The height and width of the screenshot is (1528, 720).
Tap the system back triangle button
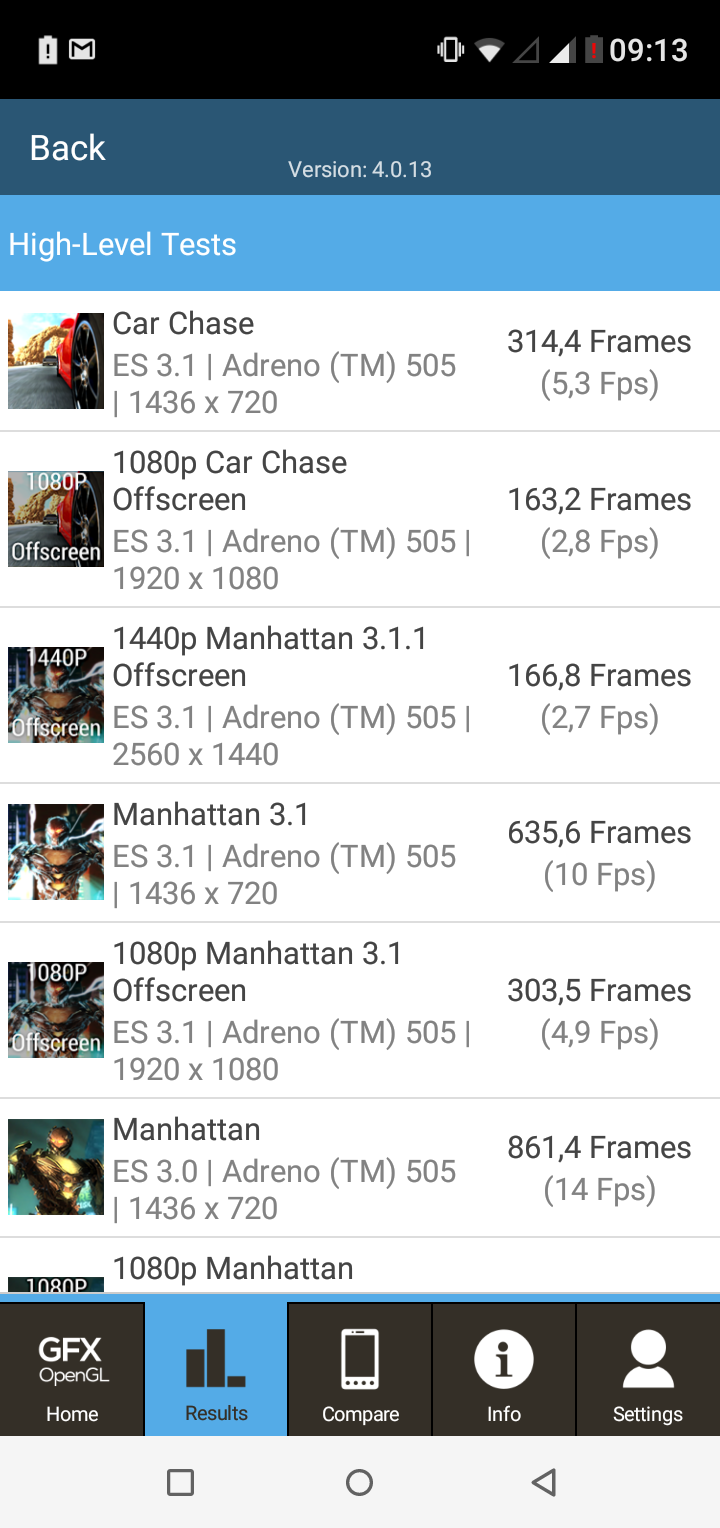pyautogui.click(x=543, y=1482)
